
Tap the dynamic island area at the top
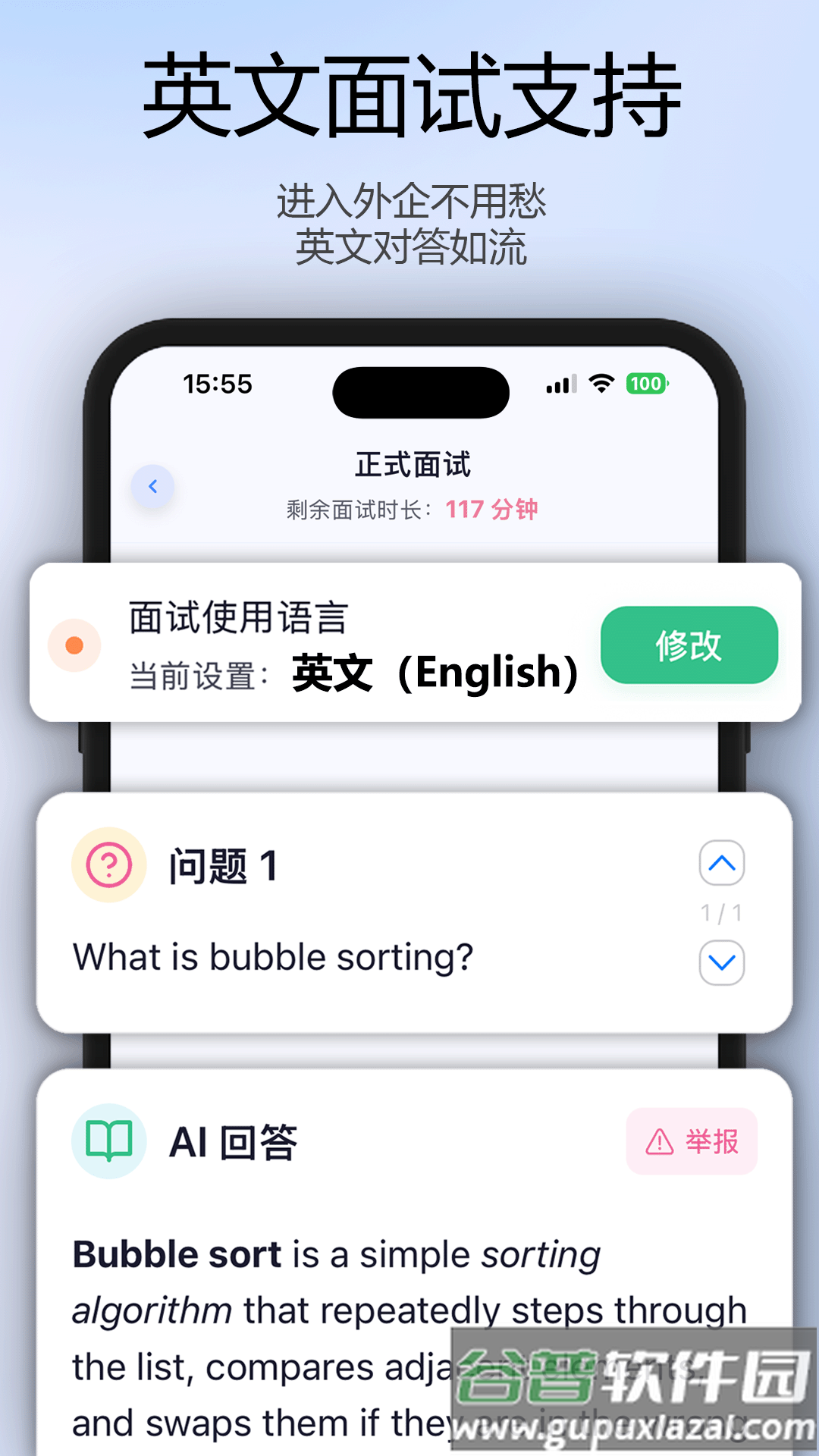[421, 391]
